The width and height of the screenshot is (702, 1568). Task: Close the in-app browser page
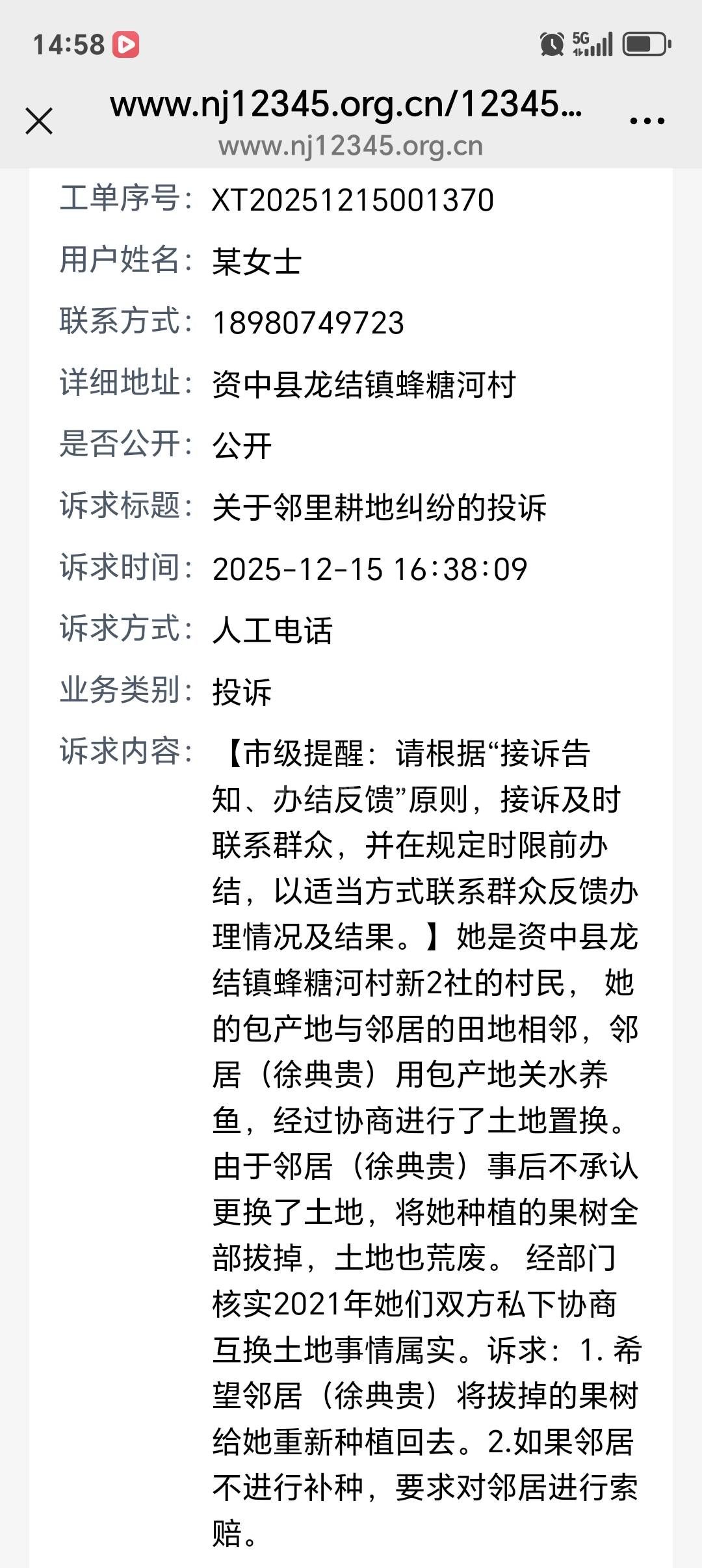39,121
